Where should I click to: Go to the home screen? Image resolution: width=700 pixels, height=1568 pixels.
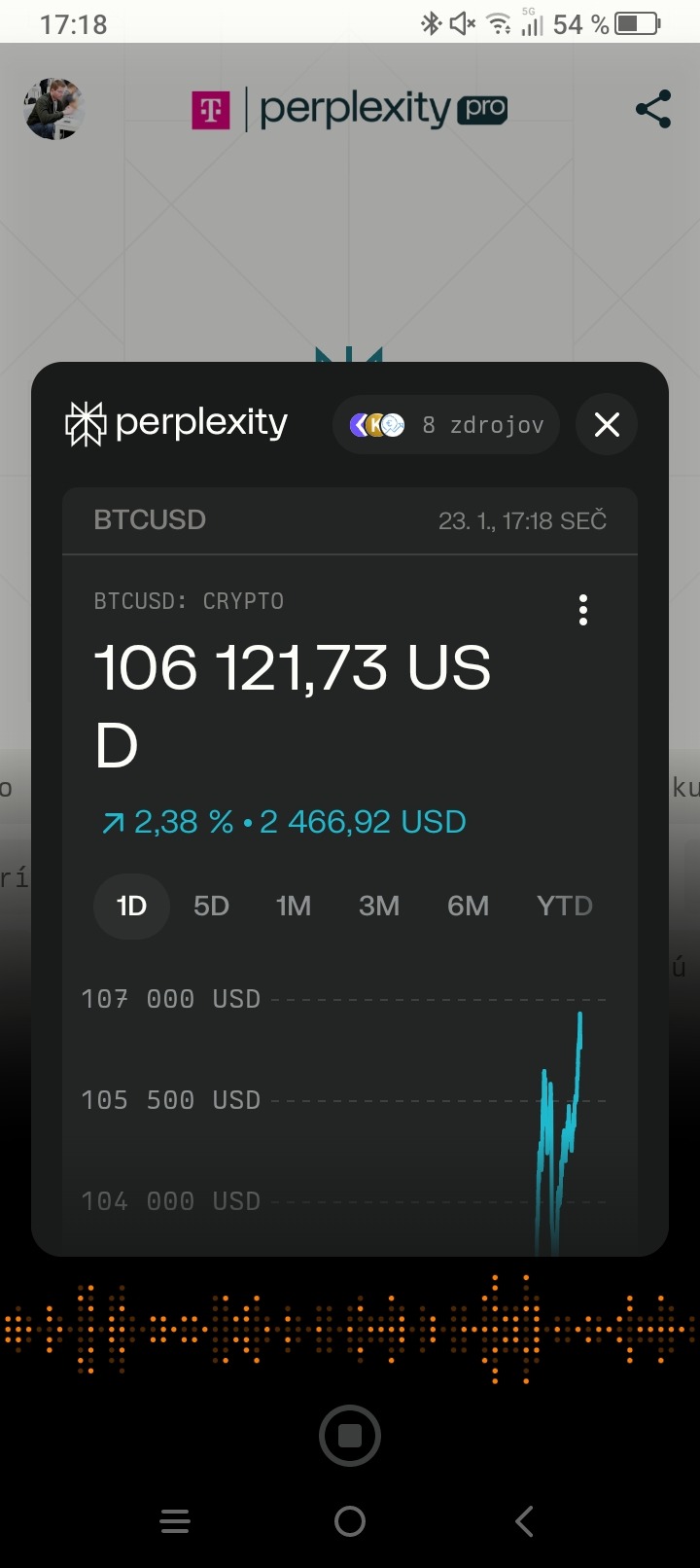tap(350, 1521)
